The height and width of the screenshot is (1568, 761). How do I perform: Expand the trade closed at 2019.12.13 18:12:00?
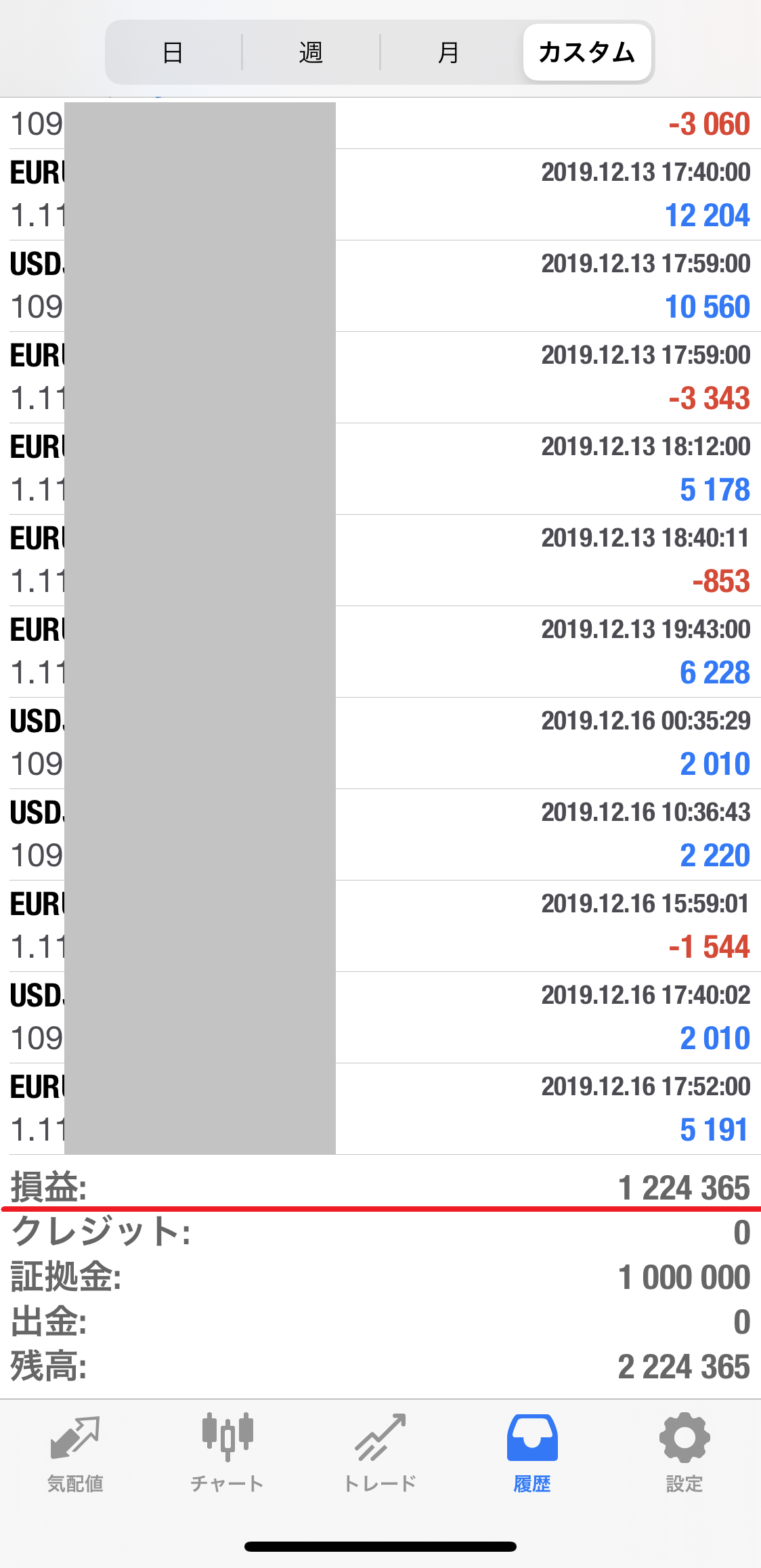pyautogui.click(x=380, y=469)
